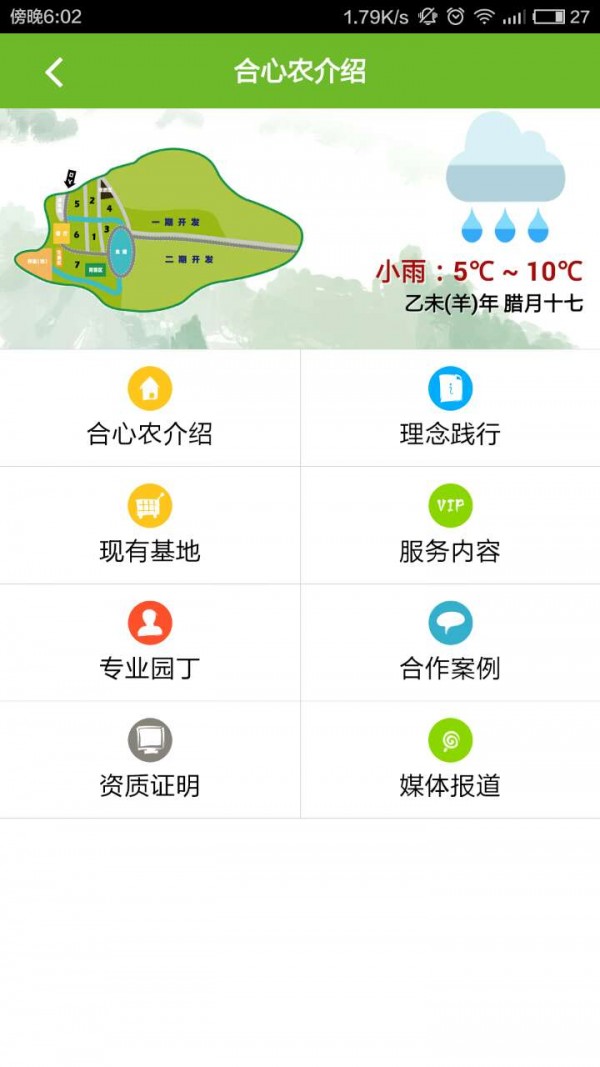Open 专业园丁 page
The width and height of the screenshot is (600, 1067).
[150, 642]
